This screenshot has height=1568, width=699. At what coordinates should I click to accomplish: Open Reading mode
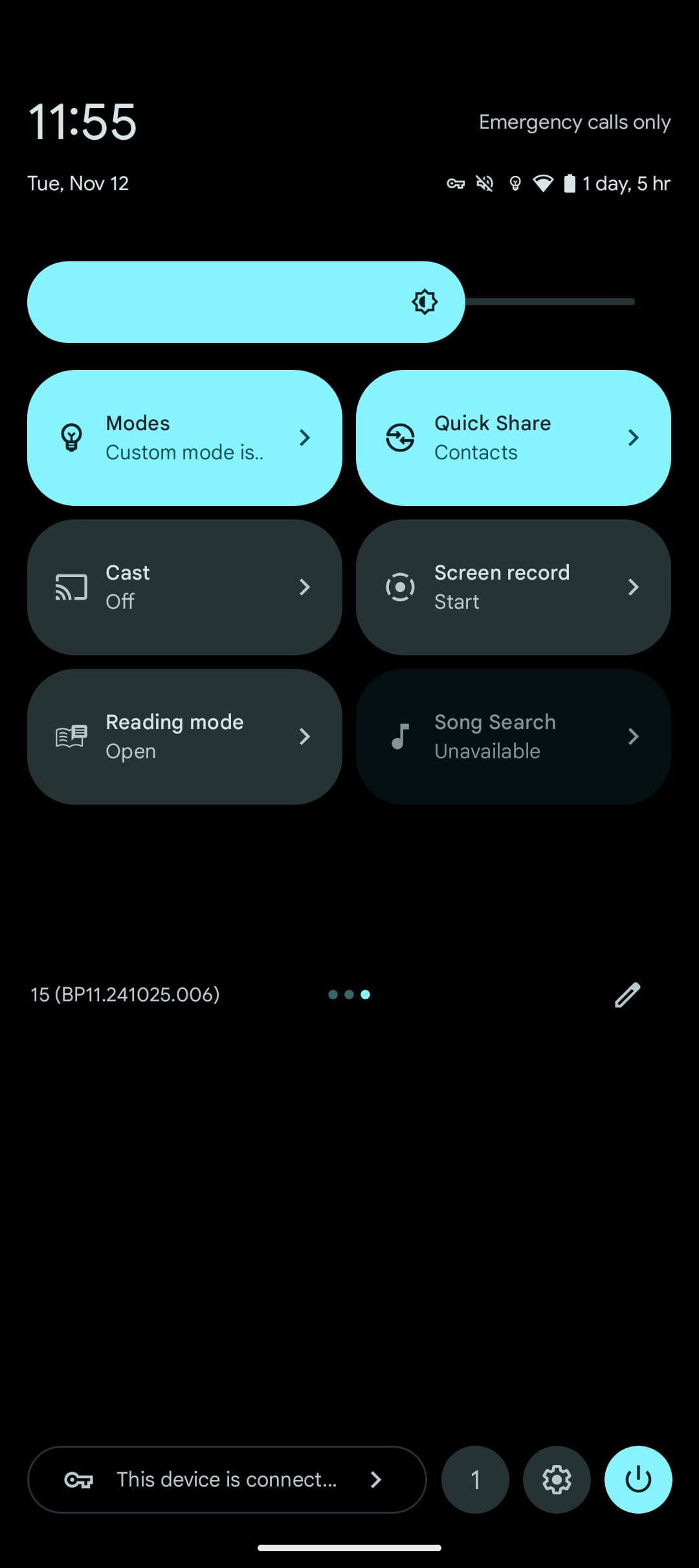(x=184, y=737)
